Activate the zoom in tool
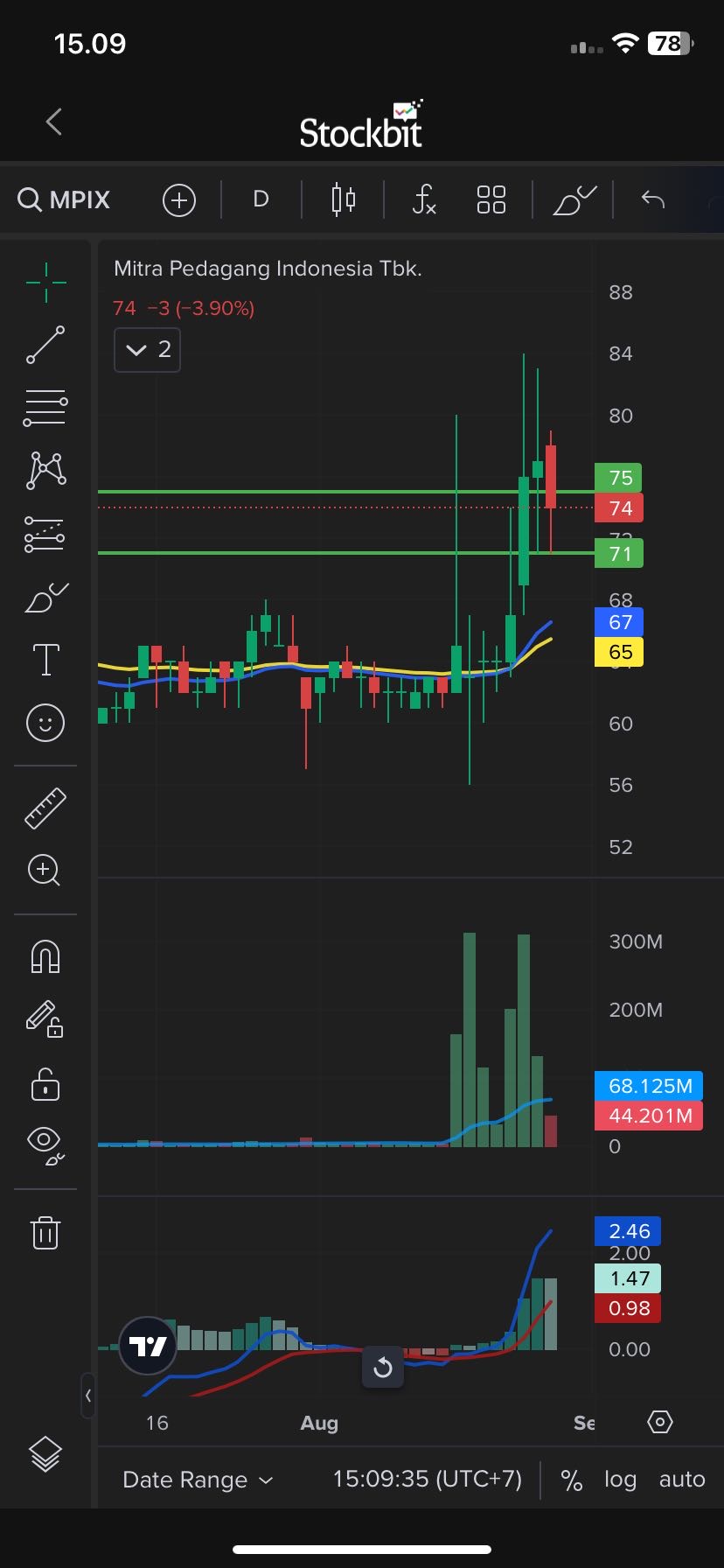This screenshot has height=1568, width=724. pos(45,871)
